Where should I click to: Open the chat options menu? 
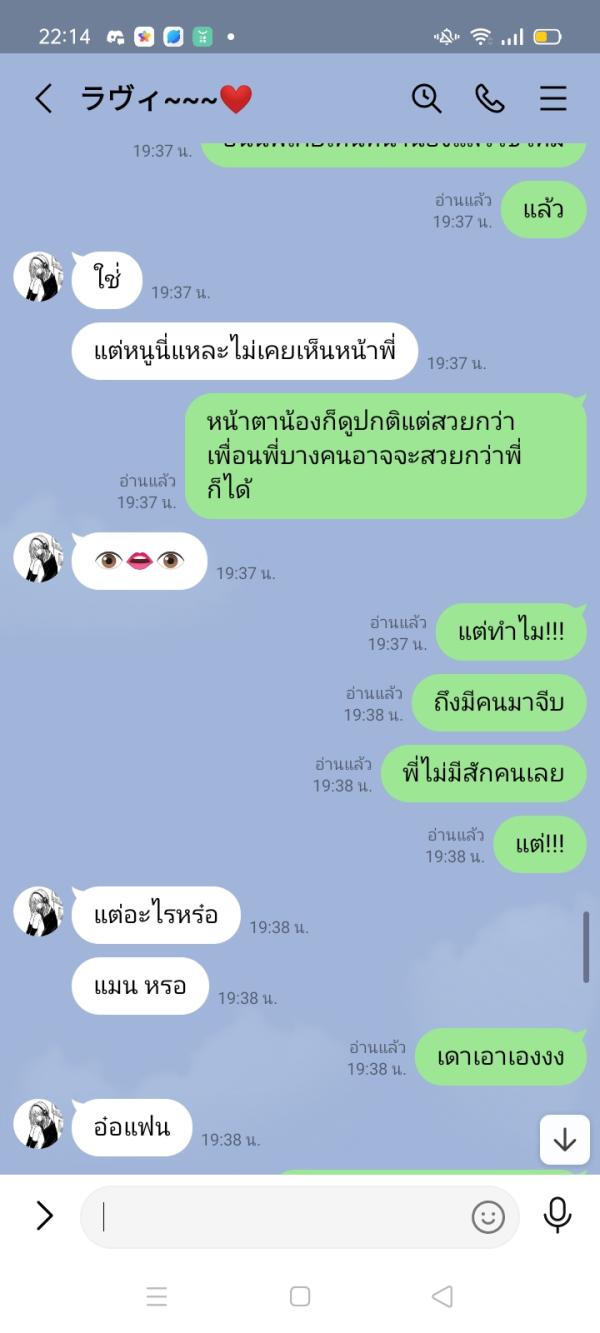[553, 98]
